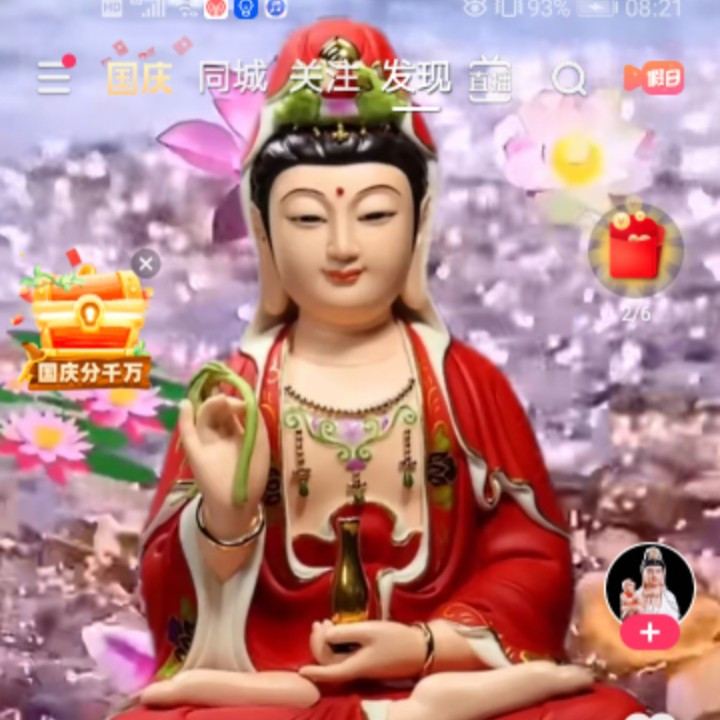Open the search magnifier

pyautogui.click(x=568, y=78)
